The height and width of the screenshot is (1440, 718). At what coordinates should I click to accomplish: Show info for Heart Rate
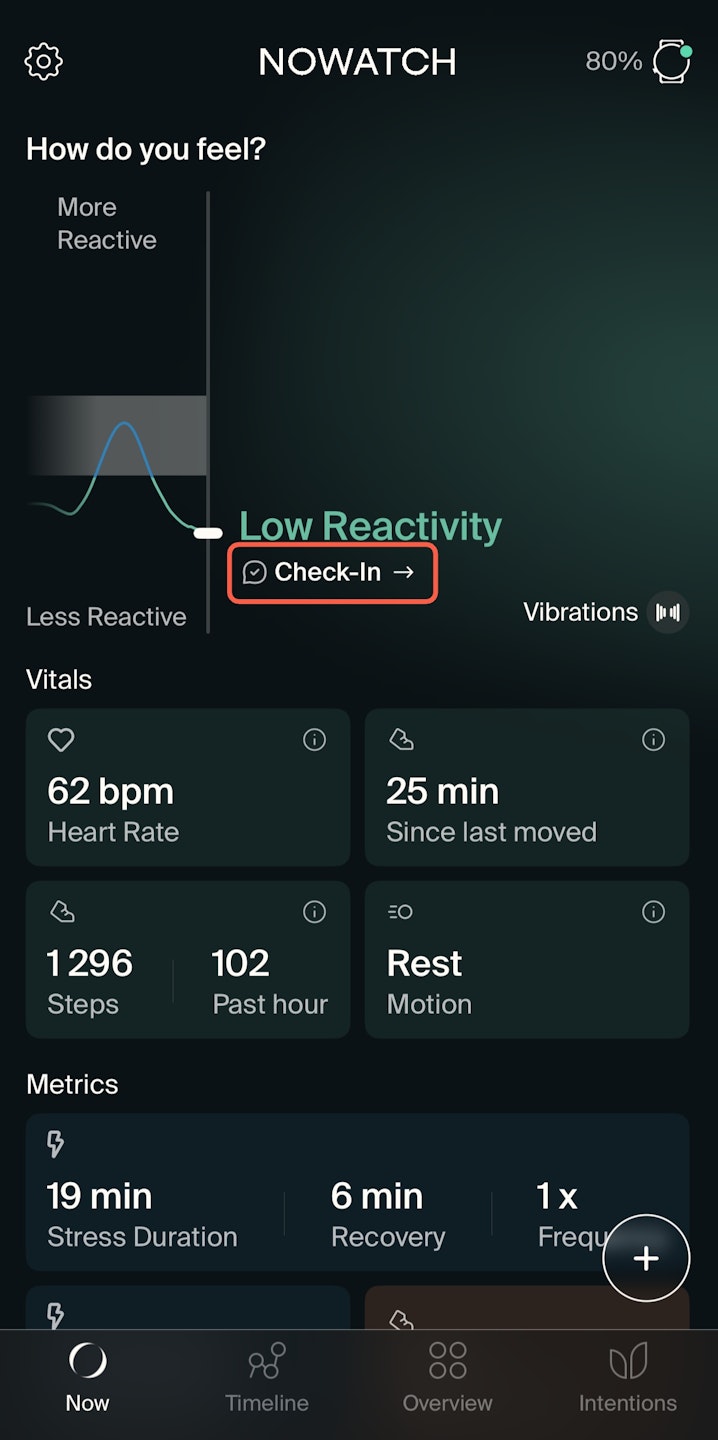(314, 740)
